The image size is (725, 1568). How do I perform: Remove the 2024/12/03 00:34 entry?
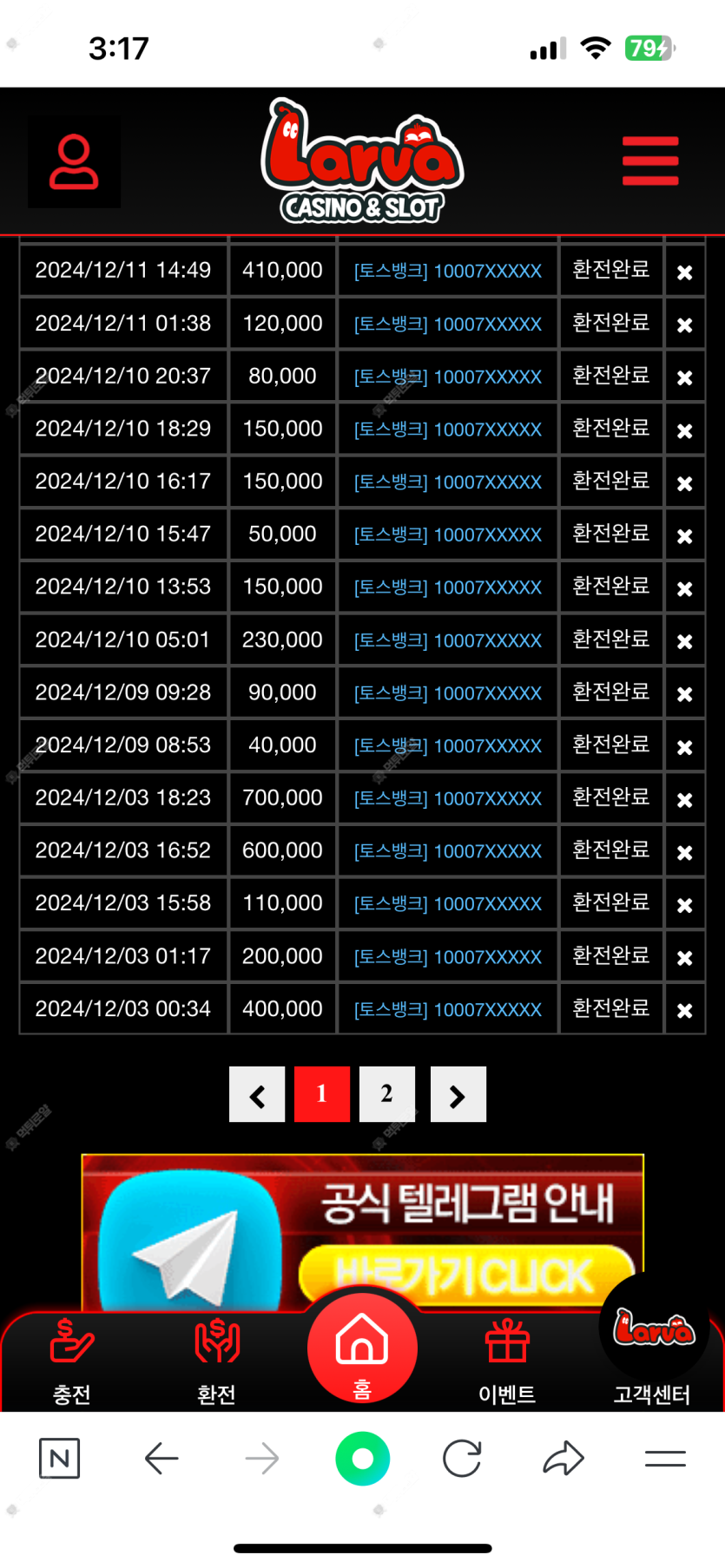click(x=684, y=1010)
